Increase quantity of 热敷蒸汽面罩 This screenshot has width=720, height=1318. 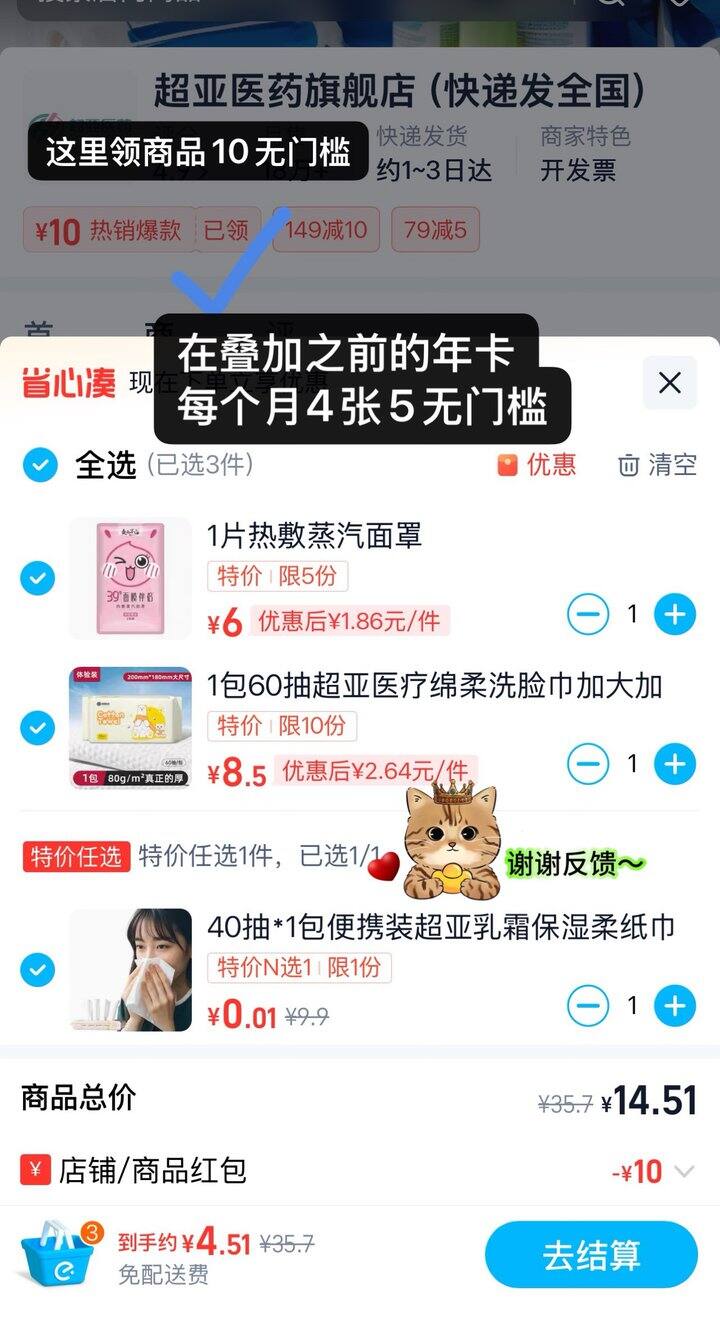point(675,614)
